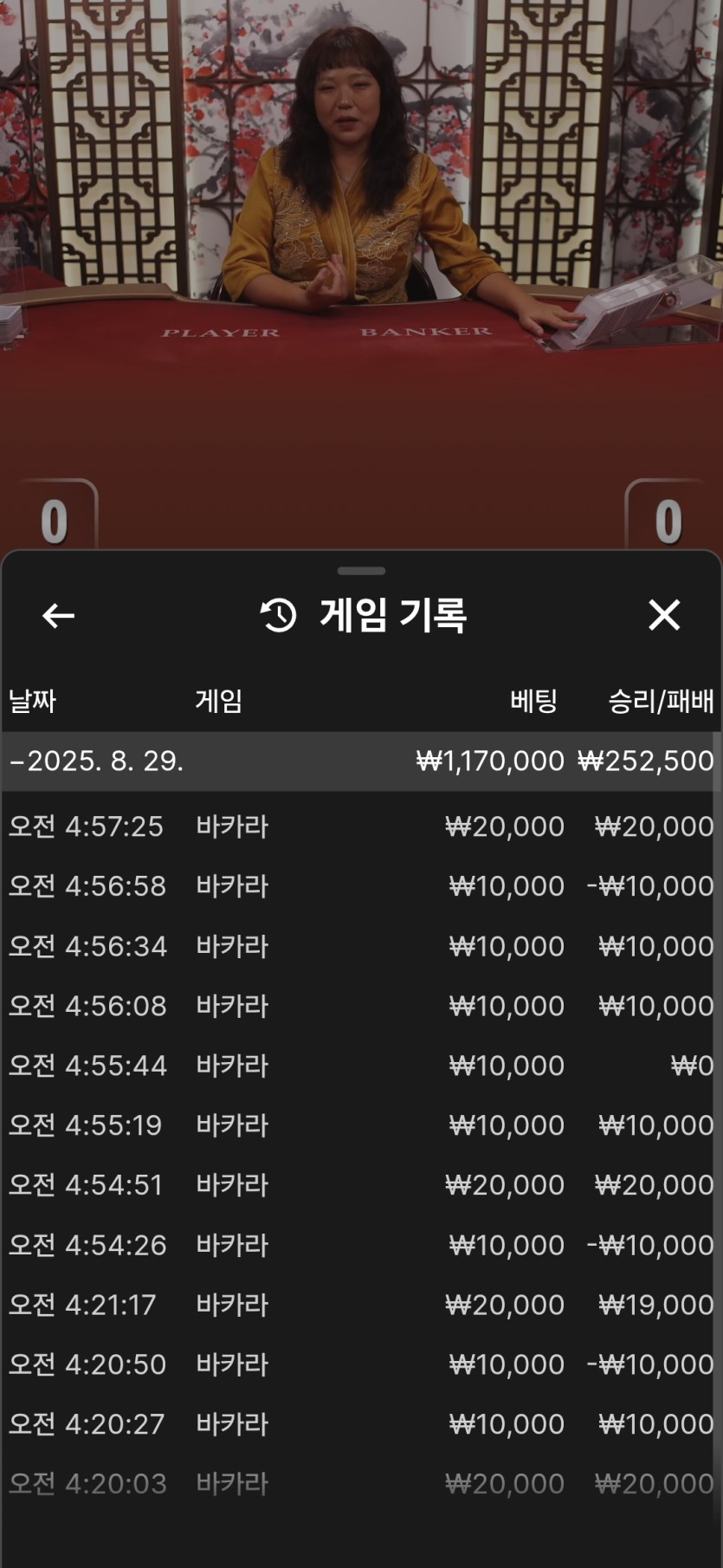View the 오전 4:20:50 game details
723x1568 pixels.
tap(360, 1364)
